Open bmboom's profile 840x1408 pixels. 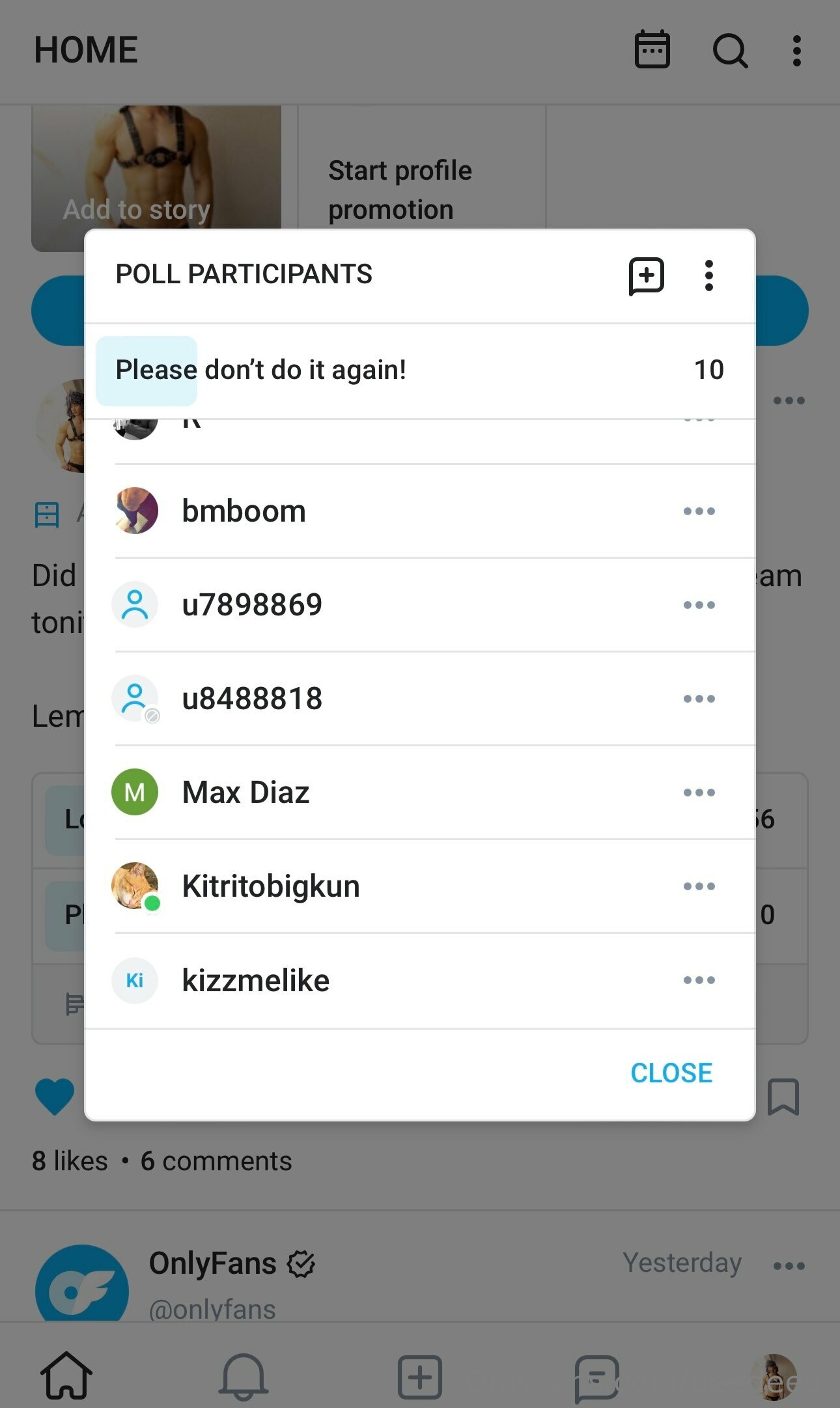tap(244, 511)
